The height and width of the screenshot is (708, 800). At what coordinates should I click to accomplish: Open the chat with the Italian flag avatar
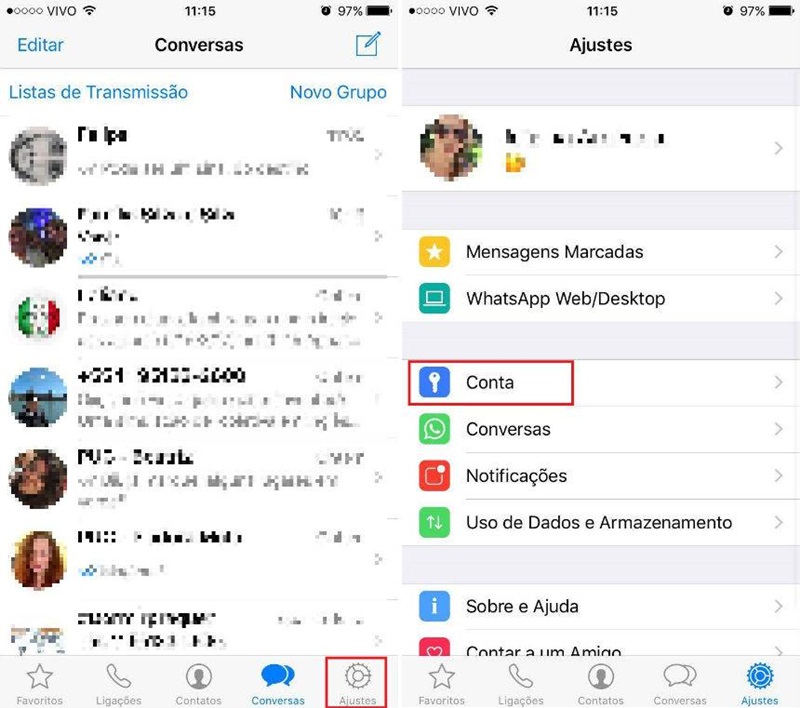(x=200, y=316)
